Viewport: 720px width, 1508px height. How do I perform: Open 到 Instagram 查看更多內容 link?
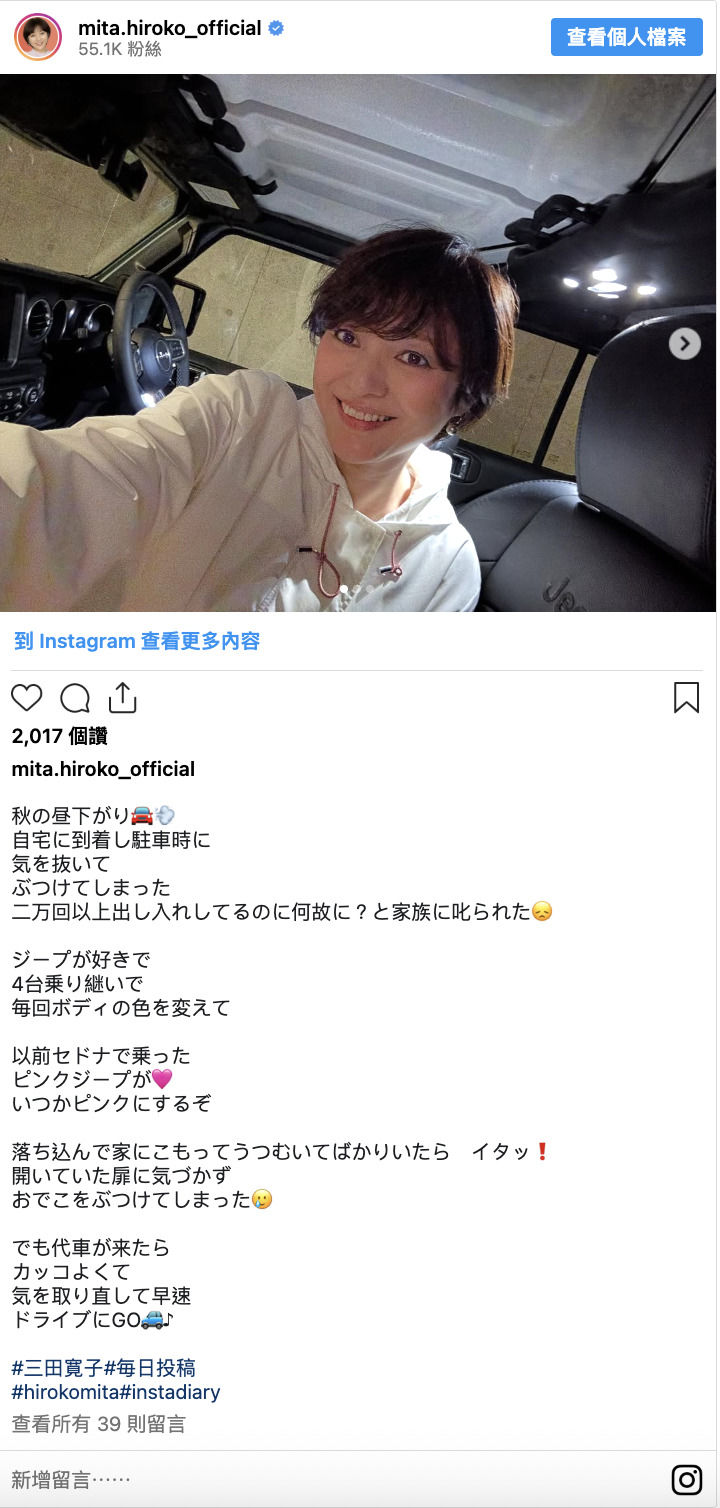(x=137, y=641)
